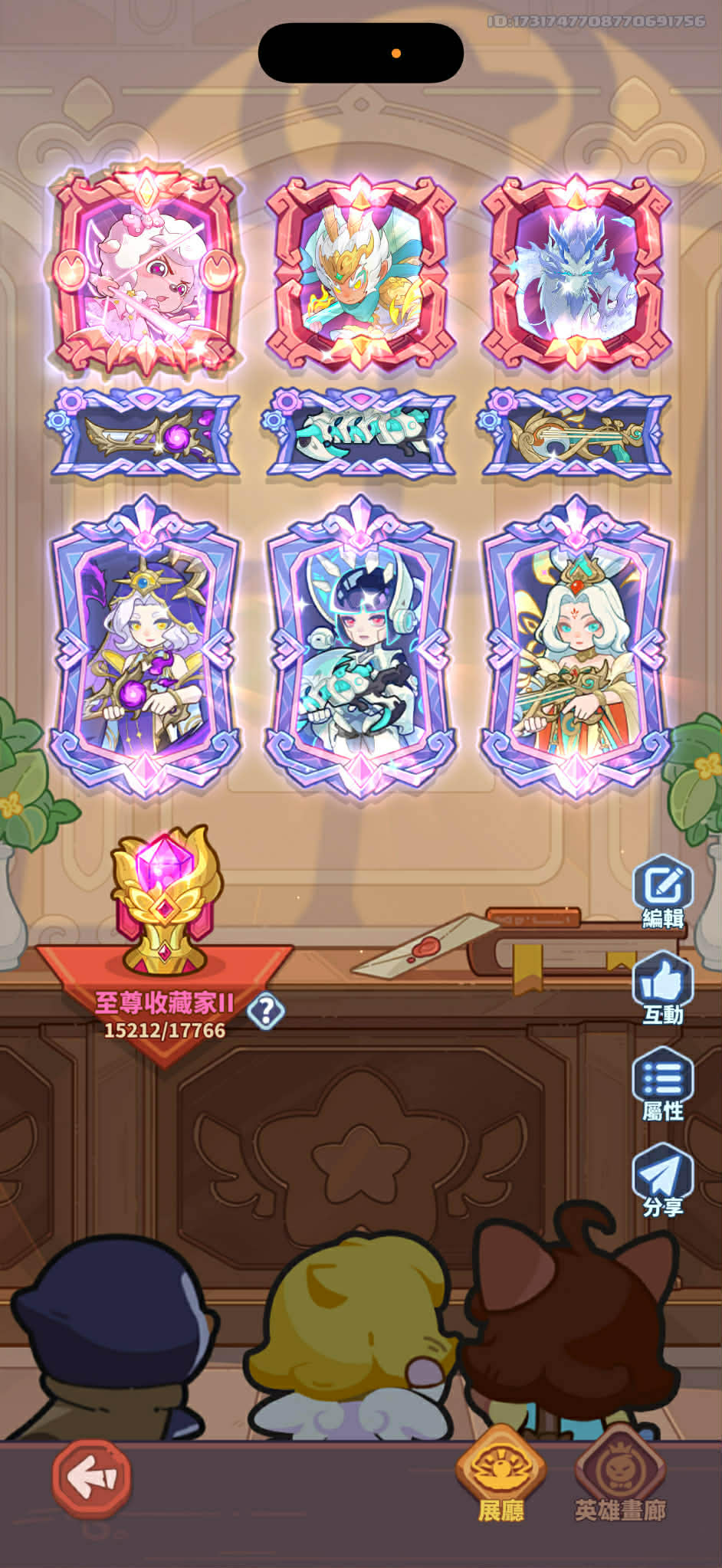The image size is (722, 1568).
Task: Switch to the 英雄畫廊 tab
Action: [x=620, y=1475]
